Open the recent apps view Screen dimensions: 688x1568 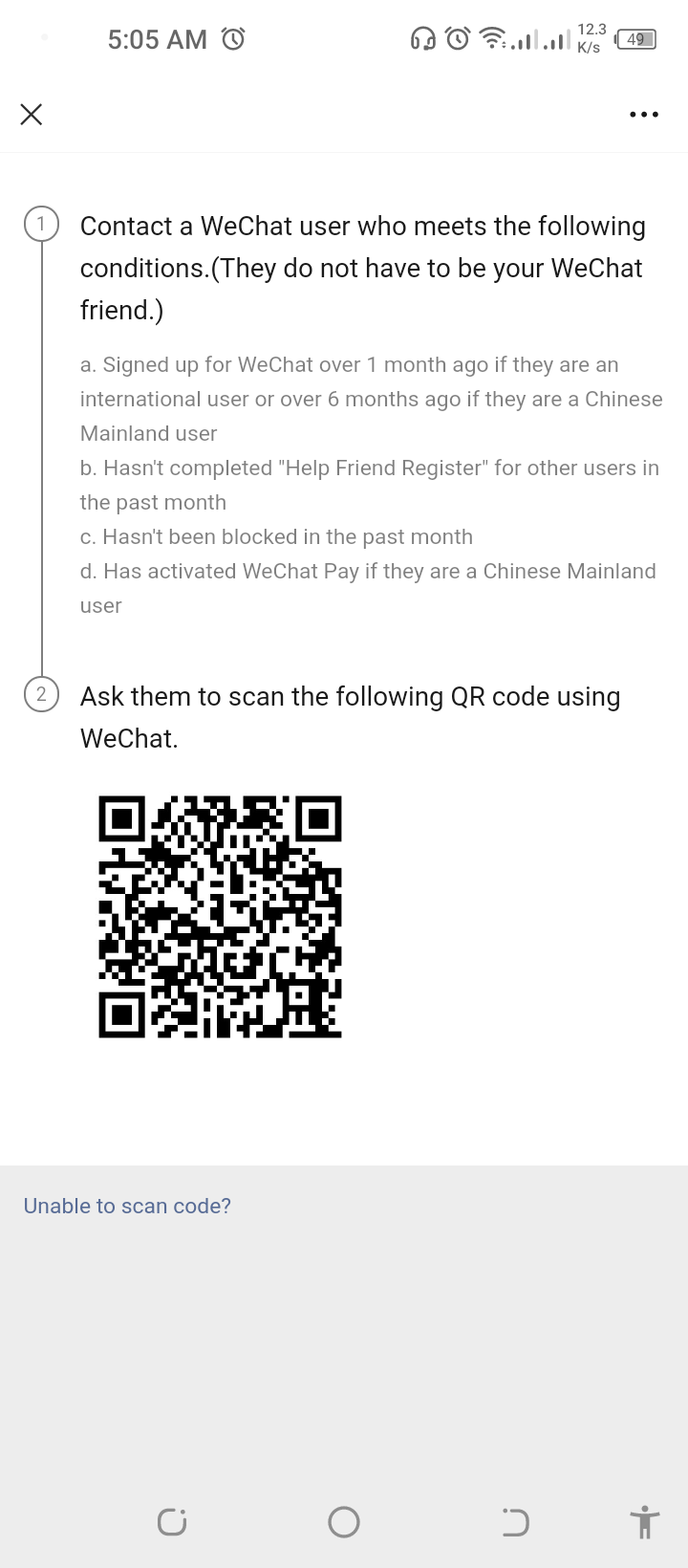pyautogui.click(x=172, y=1521)
